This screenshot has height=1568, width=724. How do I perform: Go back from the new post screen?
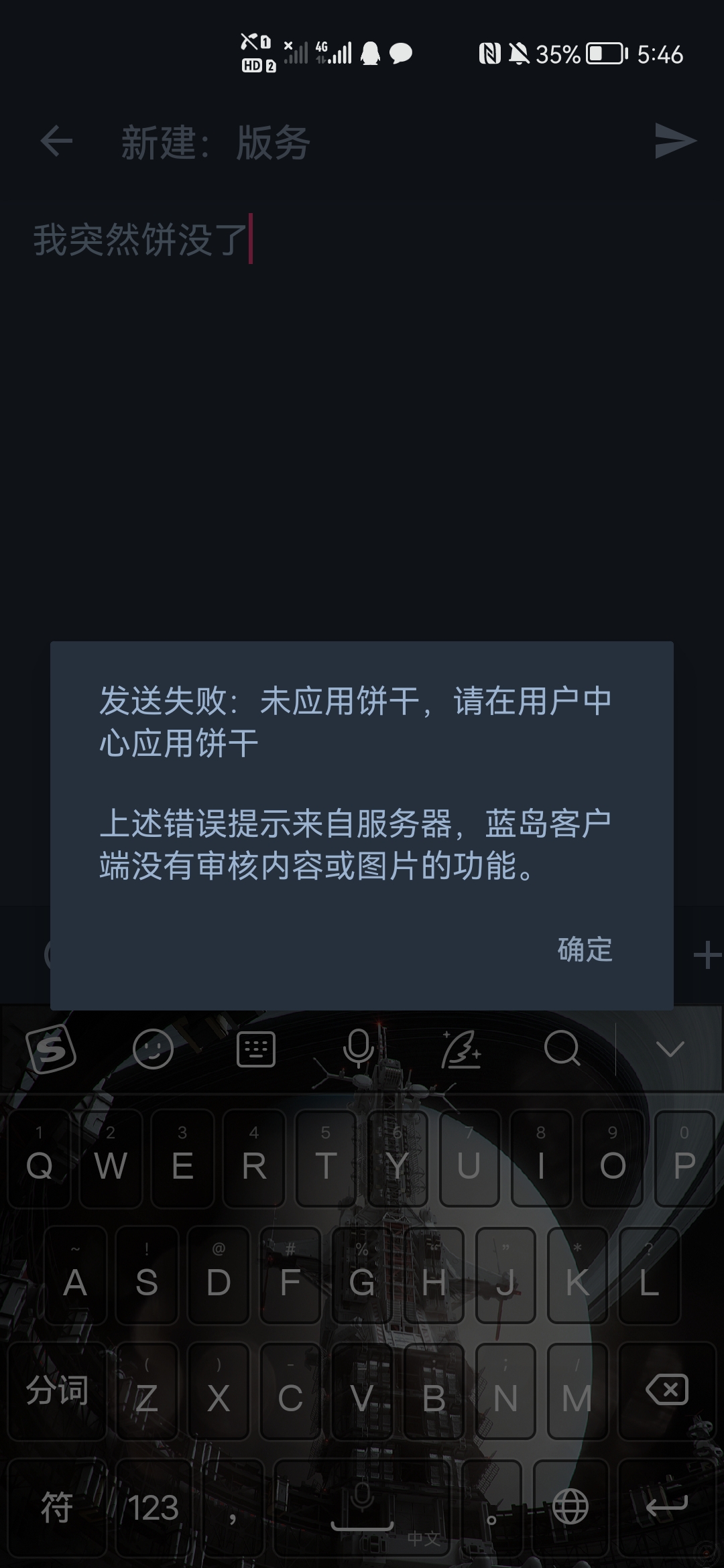click(56, 141)
